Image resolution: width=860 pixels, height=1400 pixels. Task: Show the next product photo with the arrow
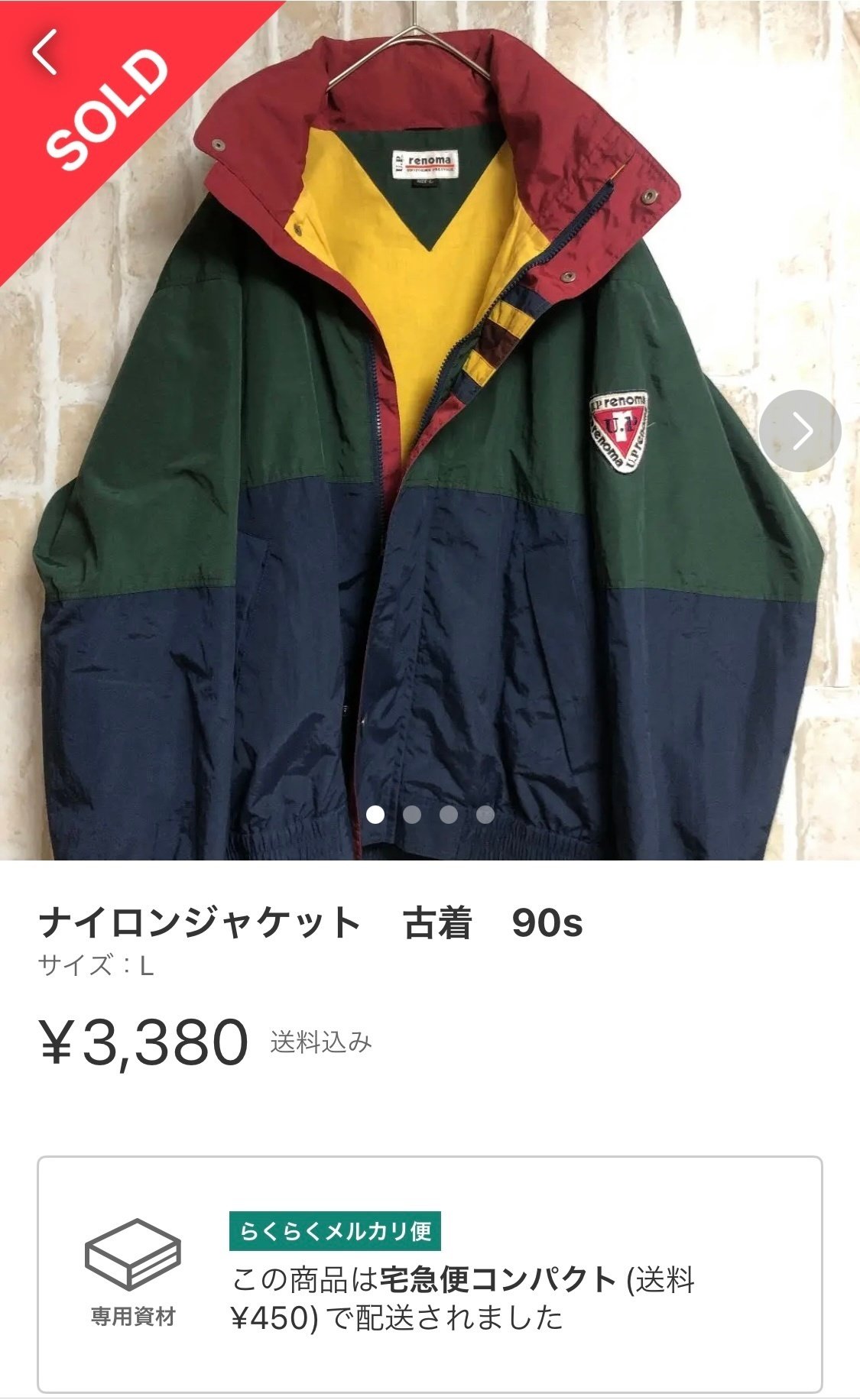[x=800, y=431]
